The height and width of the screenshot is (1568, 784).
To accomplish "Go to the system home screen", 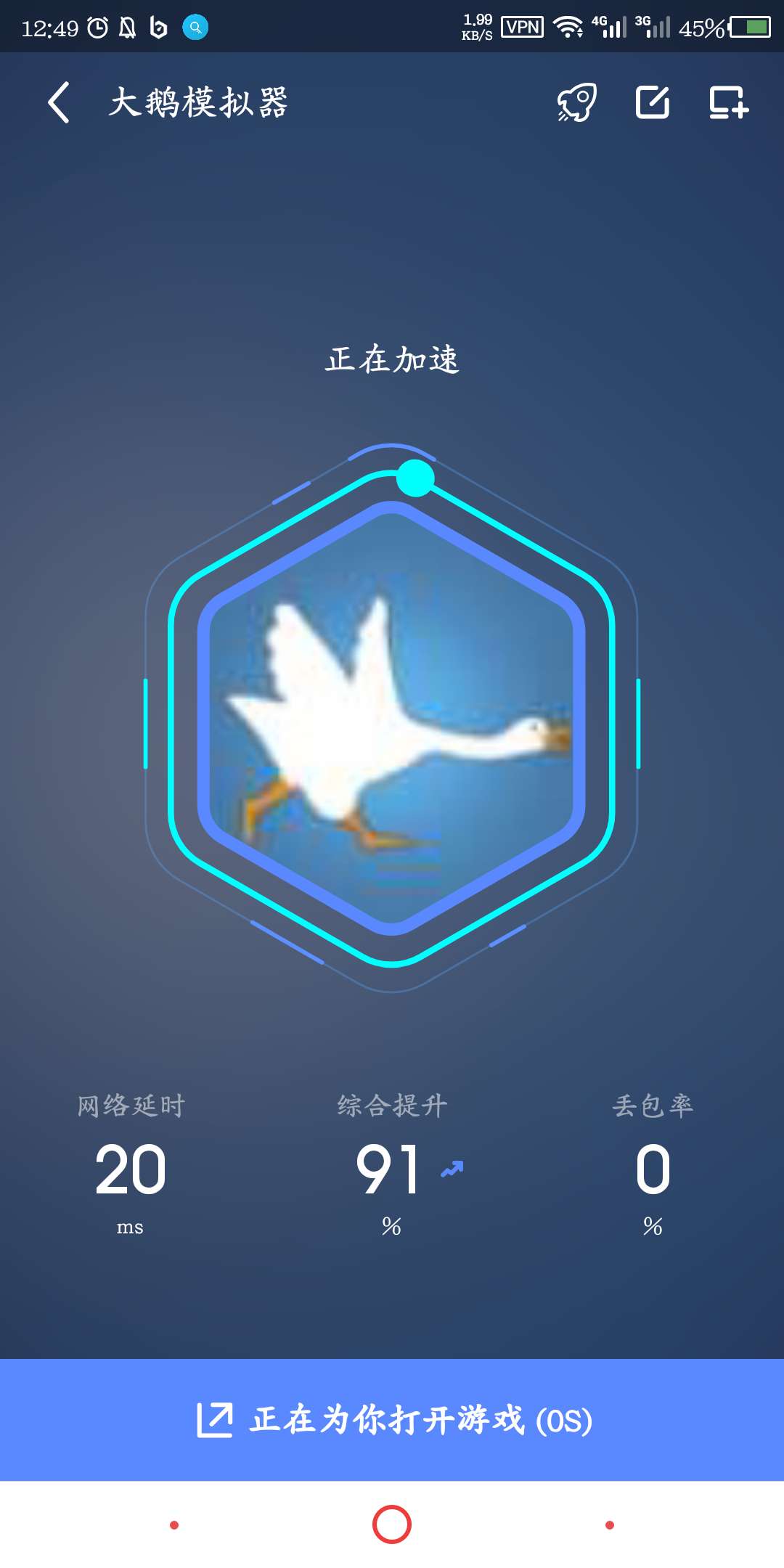I will click(392, 1524).
